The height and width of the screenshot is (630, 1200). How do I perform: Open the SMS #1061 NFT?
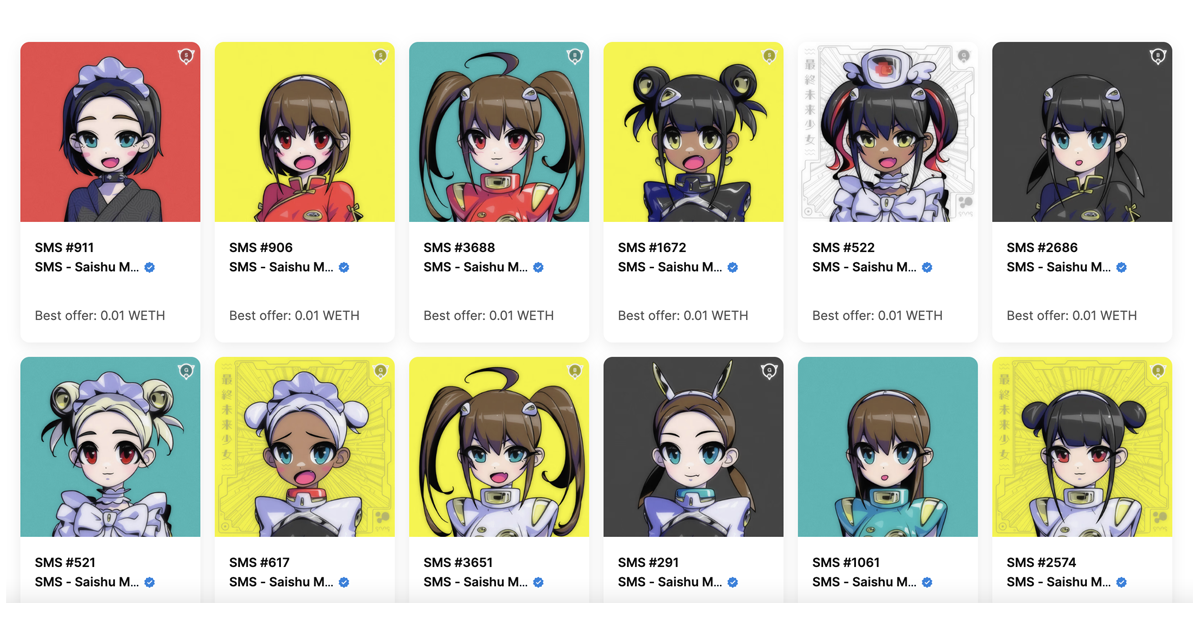887,447
